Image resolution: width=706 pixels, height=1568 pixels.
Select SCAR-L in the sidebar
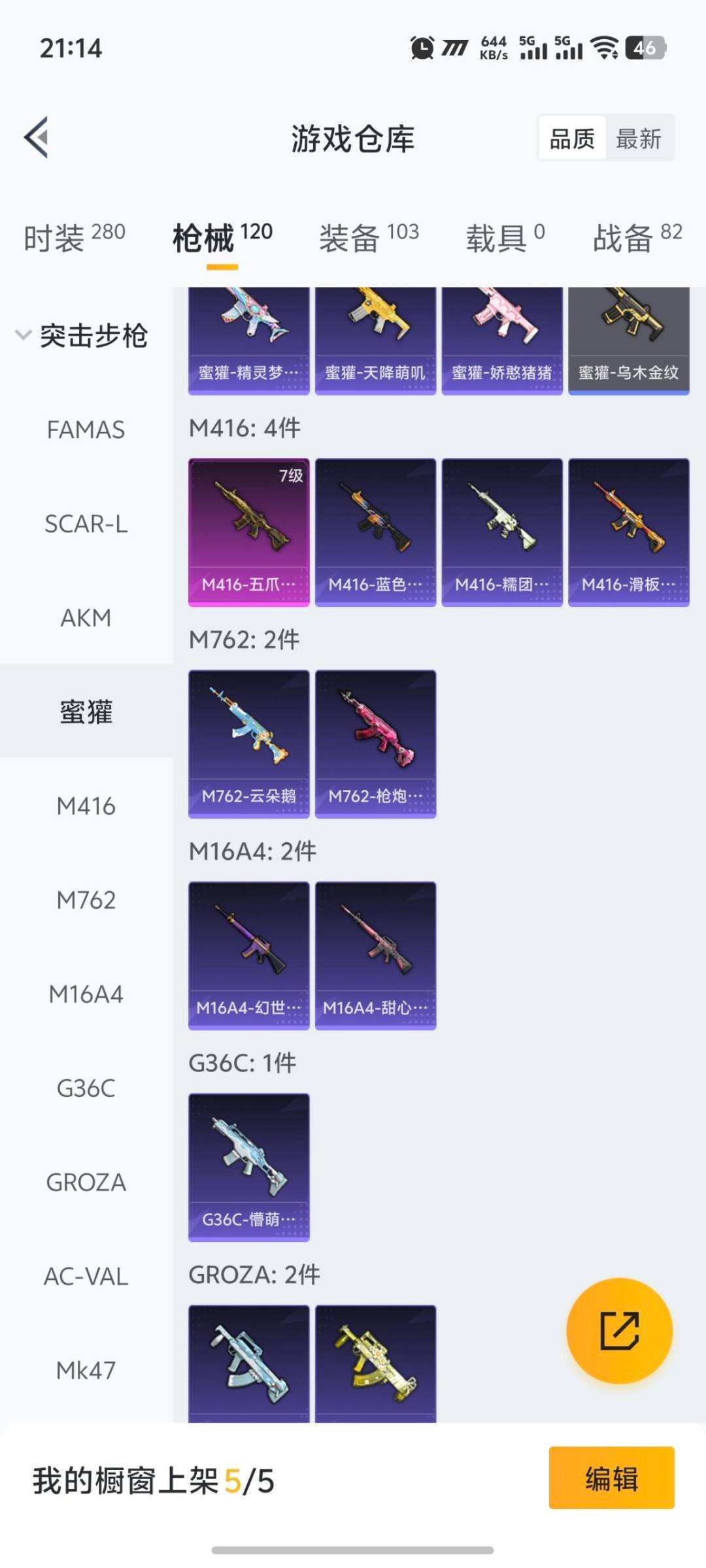[86, 524]
